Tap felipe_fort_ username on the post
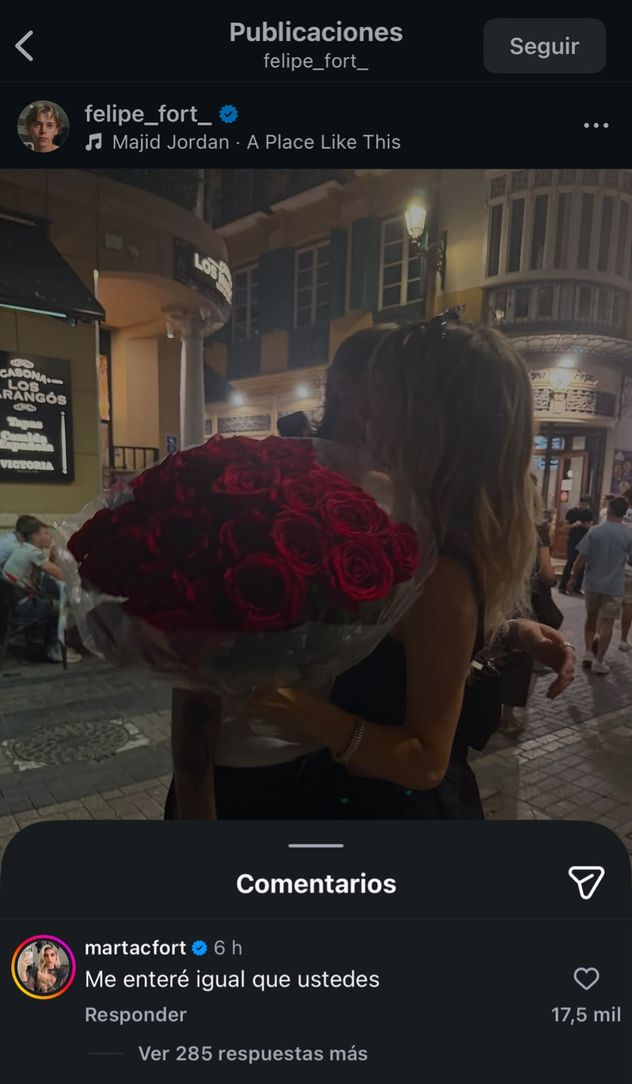The width and height of the screenshot is (632, 1084). click(x=148, y=113)
